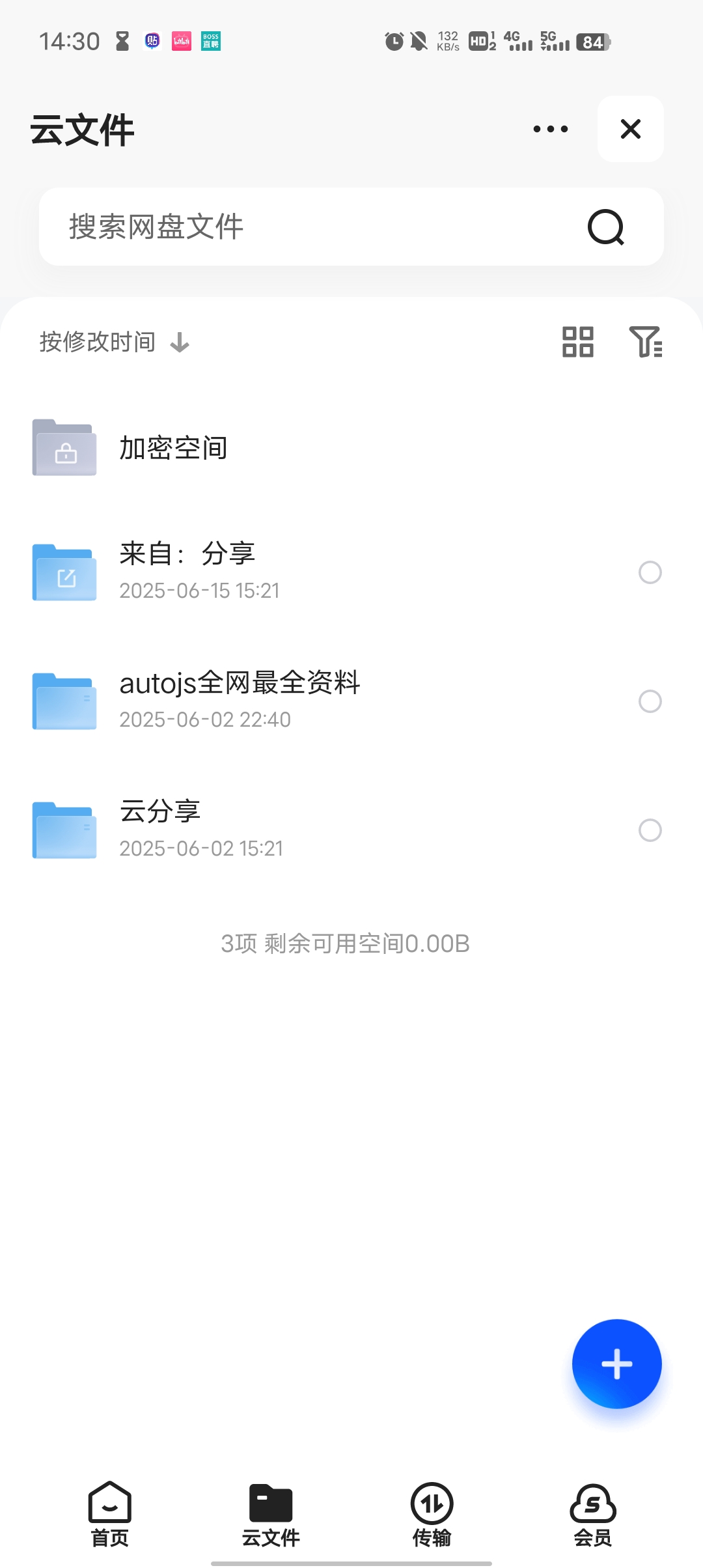Open the 来自：分享 folder

(351, 572)
